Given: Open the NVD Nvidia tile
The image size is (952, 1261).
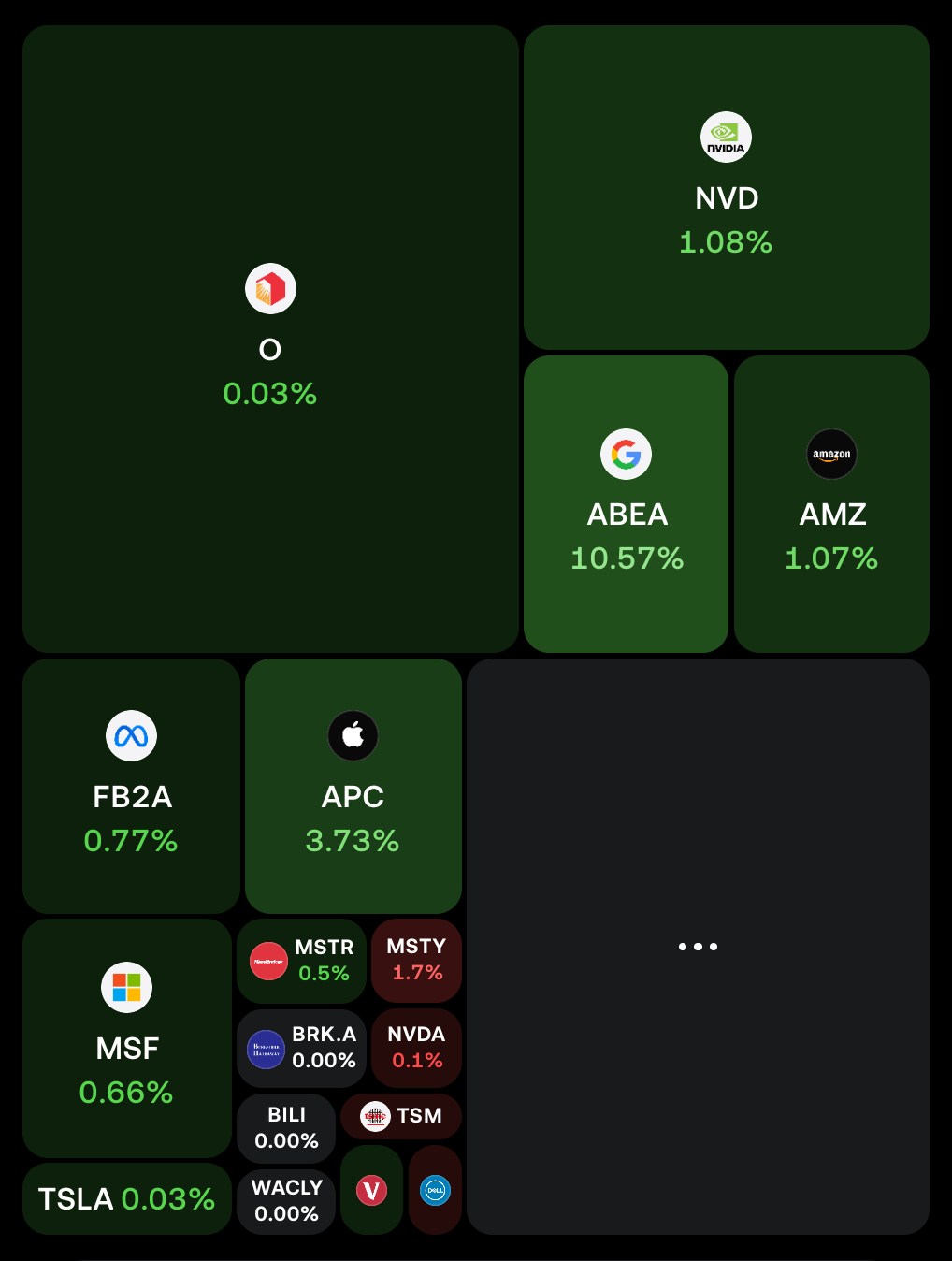Looking at the screenshot, I should (x=726, y=187).
